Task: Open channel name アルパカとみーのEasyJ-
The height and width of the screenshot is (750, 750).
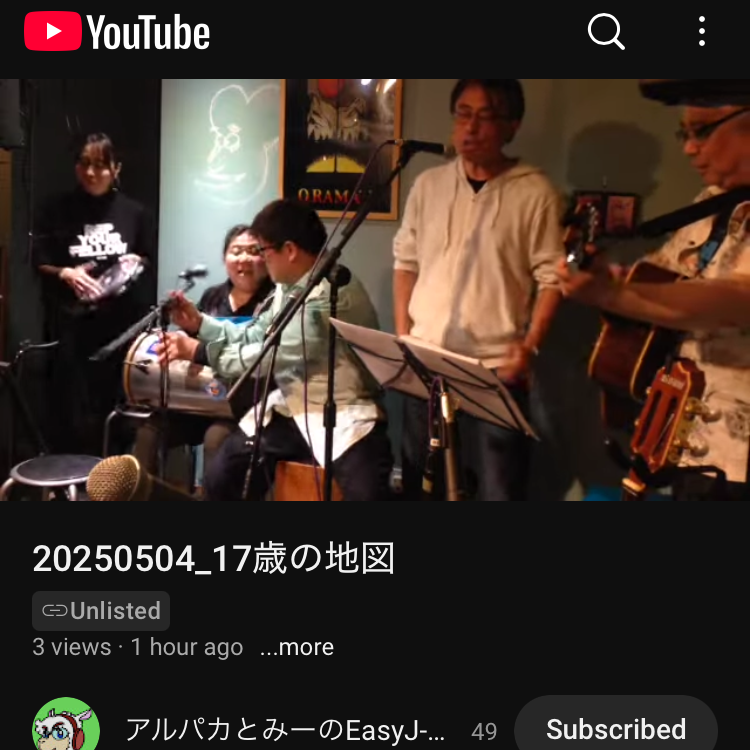Action: coord(285,730)
